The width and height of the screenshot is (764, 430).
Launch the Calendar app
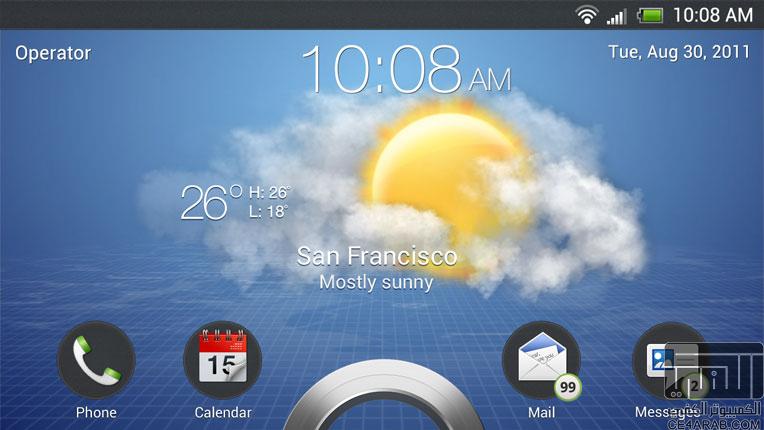222,361
